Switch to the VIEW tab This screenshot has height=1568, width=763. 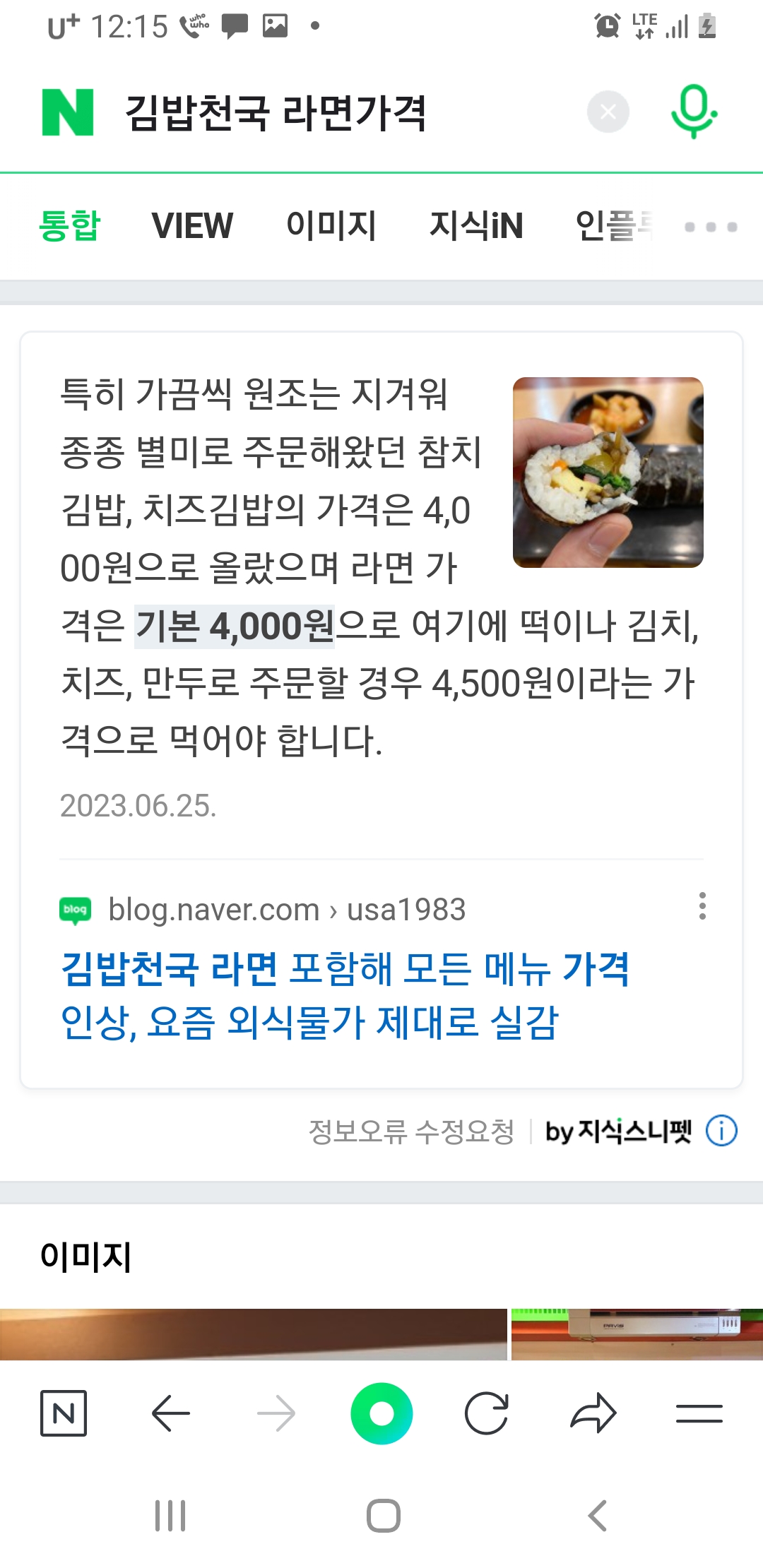pos(192,226)
